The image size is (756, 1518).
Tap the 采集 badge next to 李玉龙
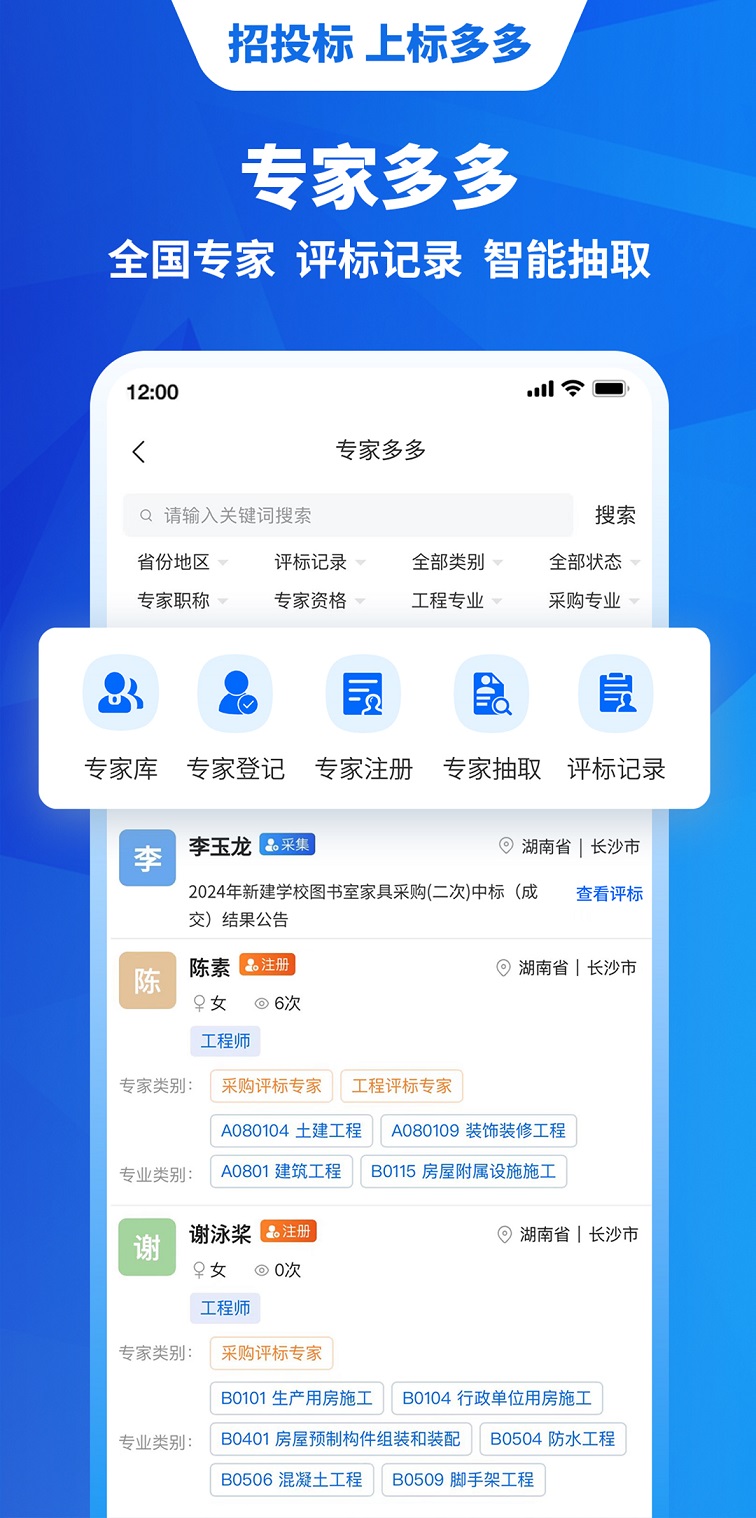tap(287, 843)
